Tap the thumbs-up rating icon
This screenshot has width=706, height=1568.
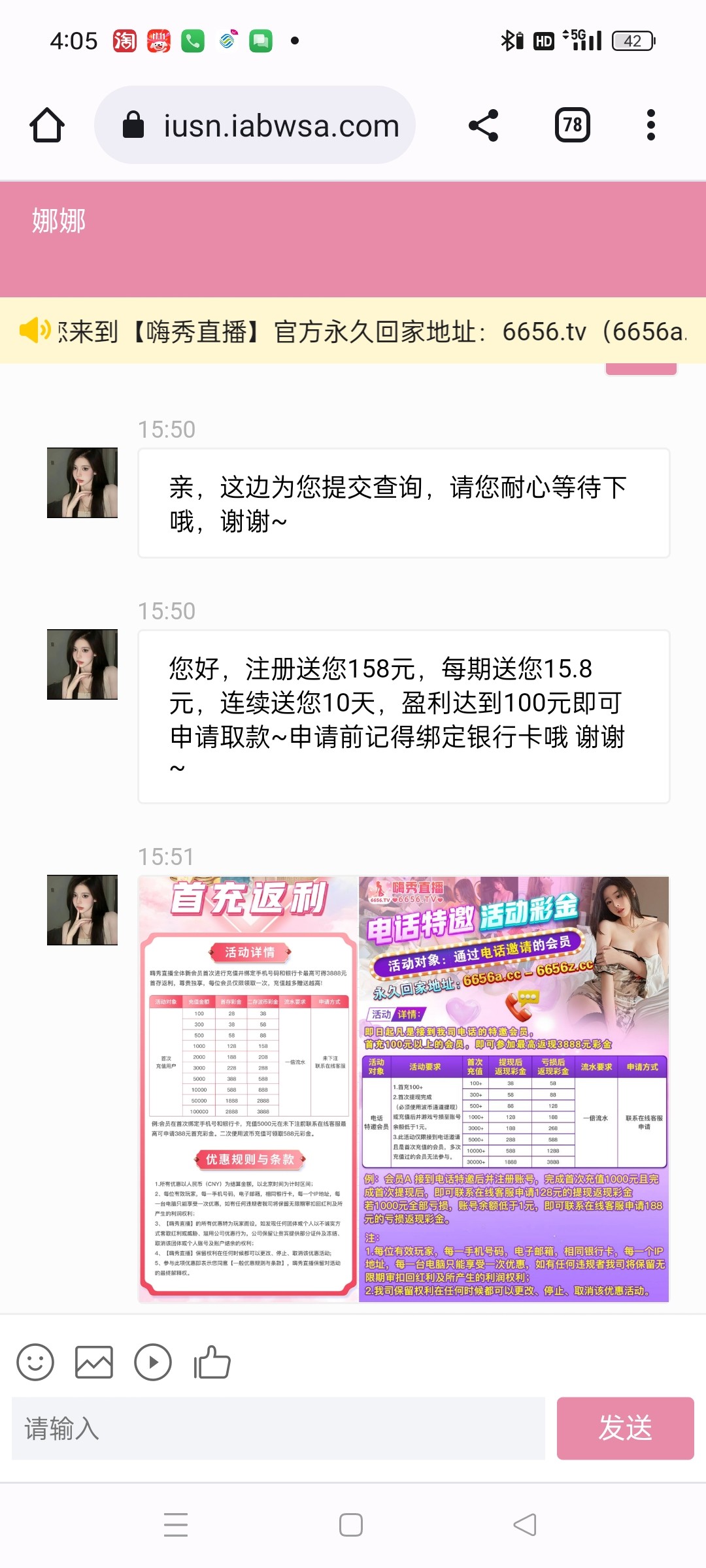[212, 1362]
